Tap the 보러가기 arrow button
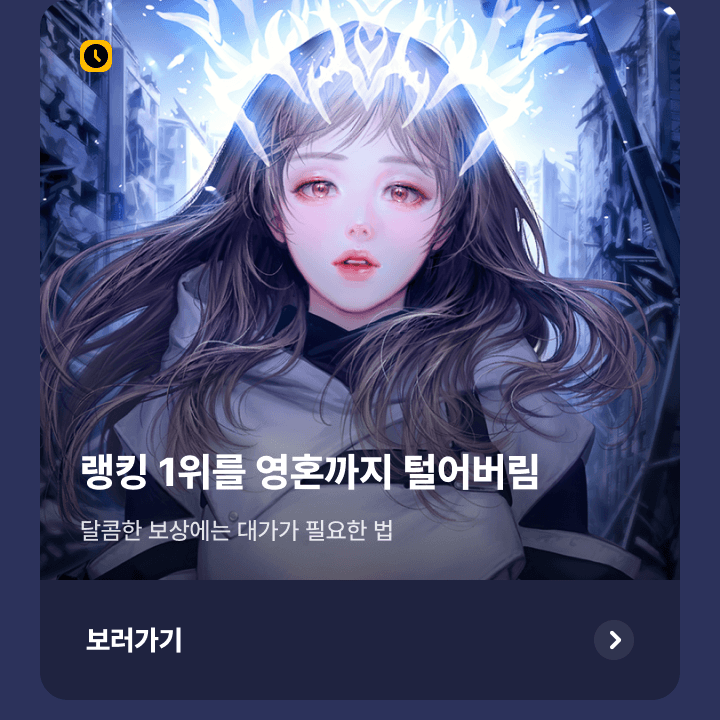The width and height of the screenshot is (720, 720). 614,640
